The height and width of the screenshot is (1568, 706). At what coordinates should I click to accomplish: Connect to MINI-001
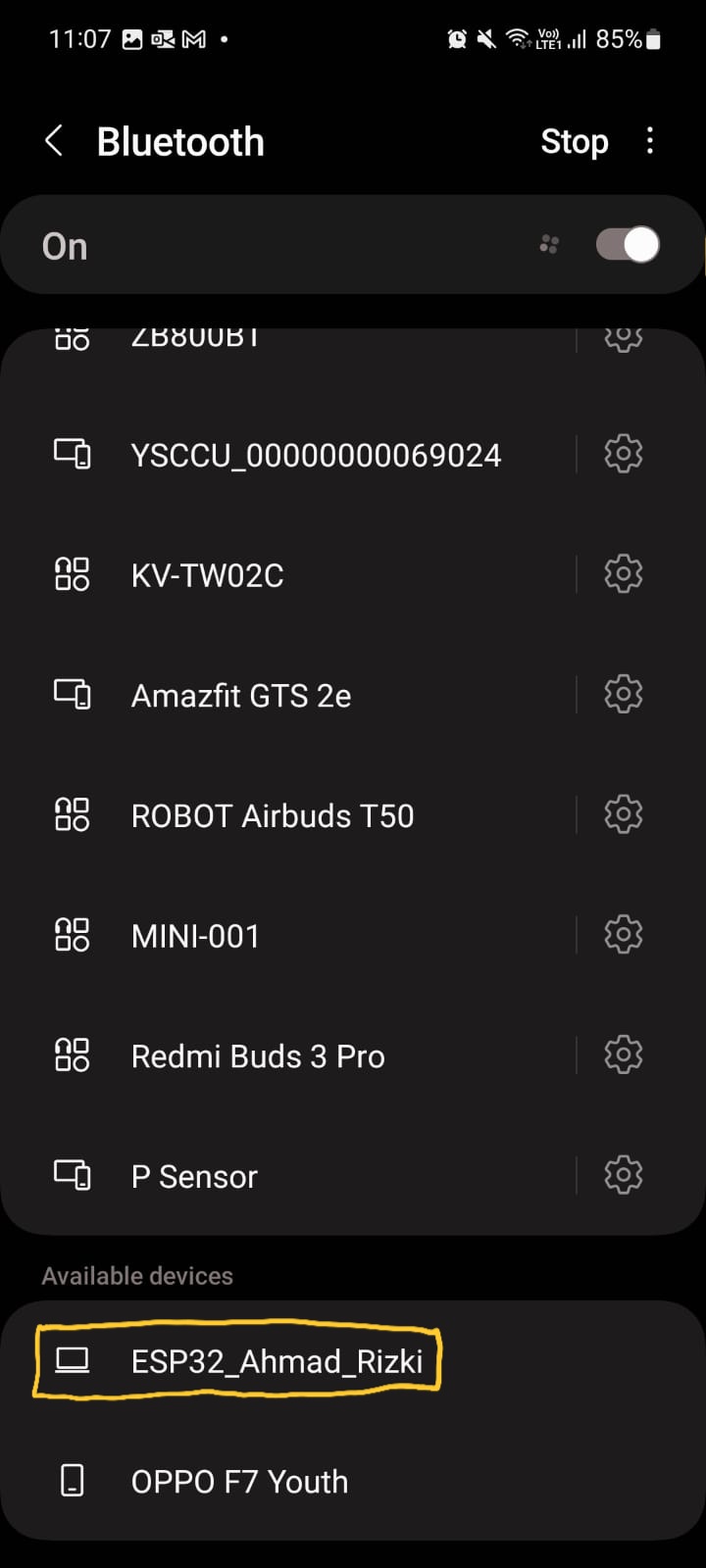[289, 936]
